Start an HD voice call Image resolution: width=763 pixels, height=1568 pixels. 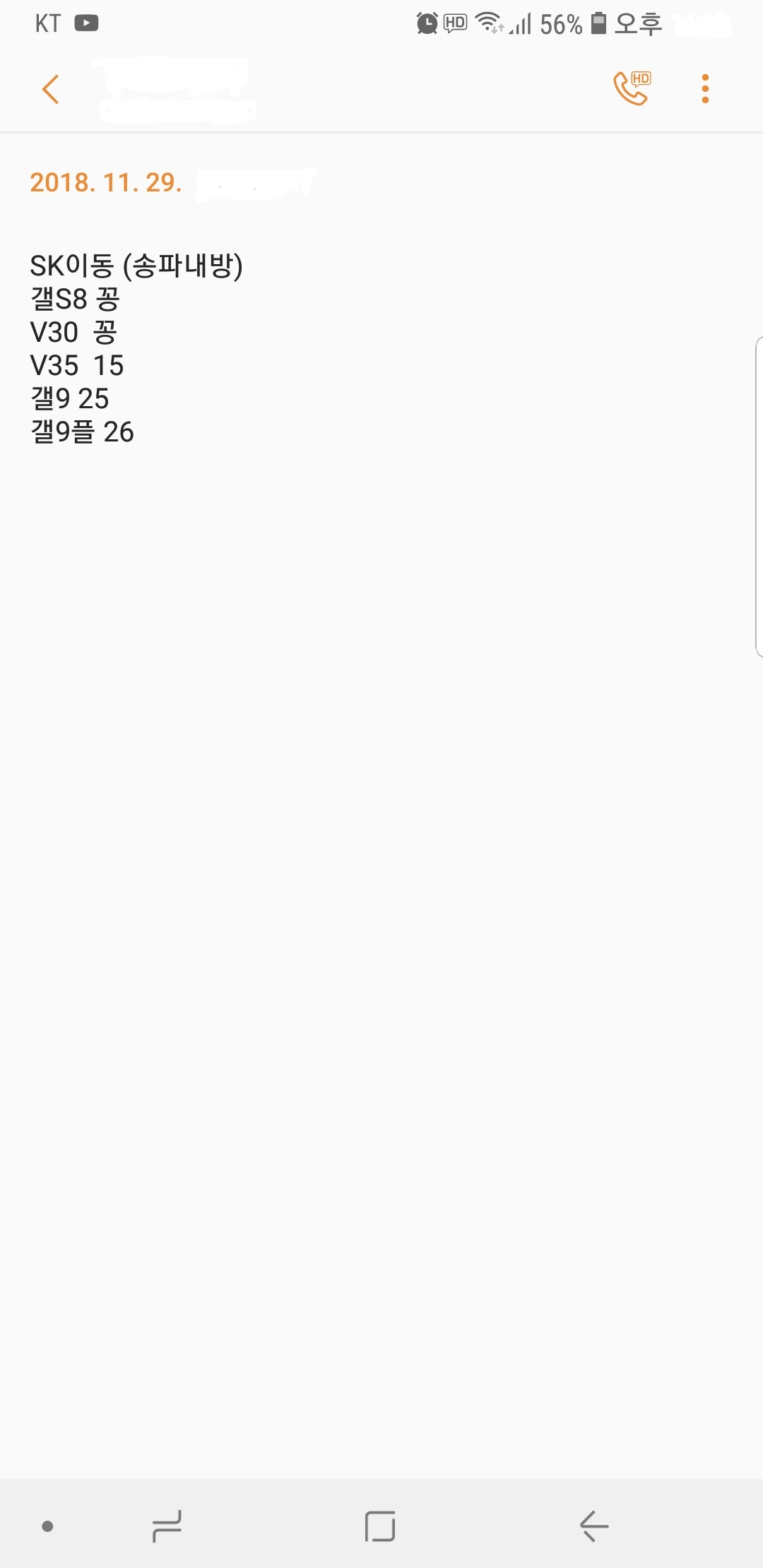point(631,89)
